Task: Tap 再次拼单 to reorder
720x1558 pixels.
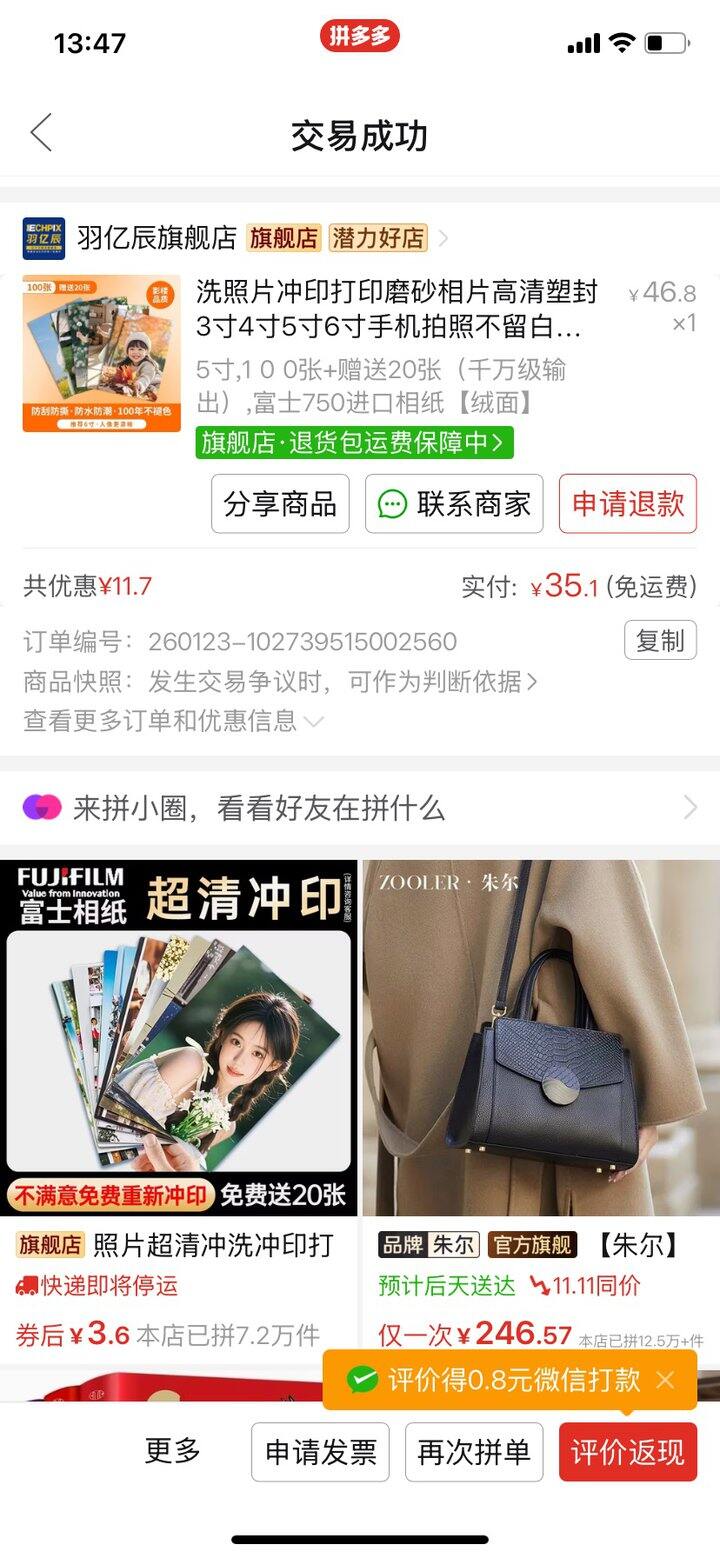Action: click(474, 1452)
